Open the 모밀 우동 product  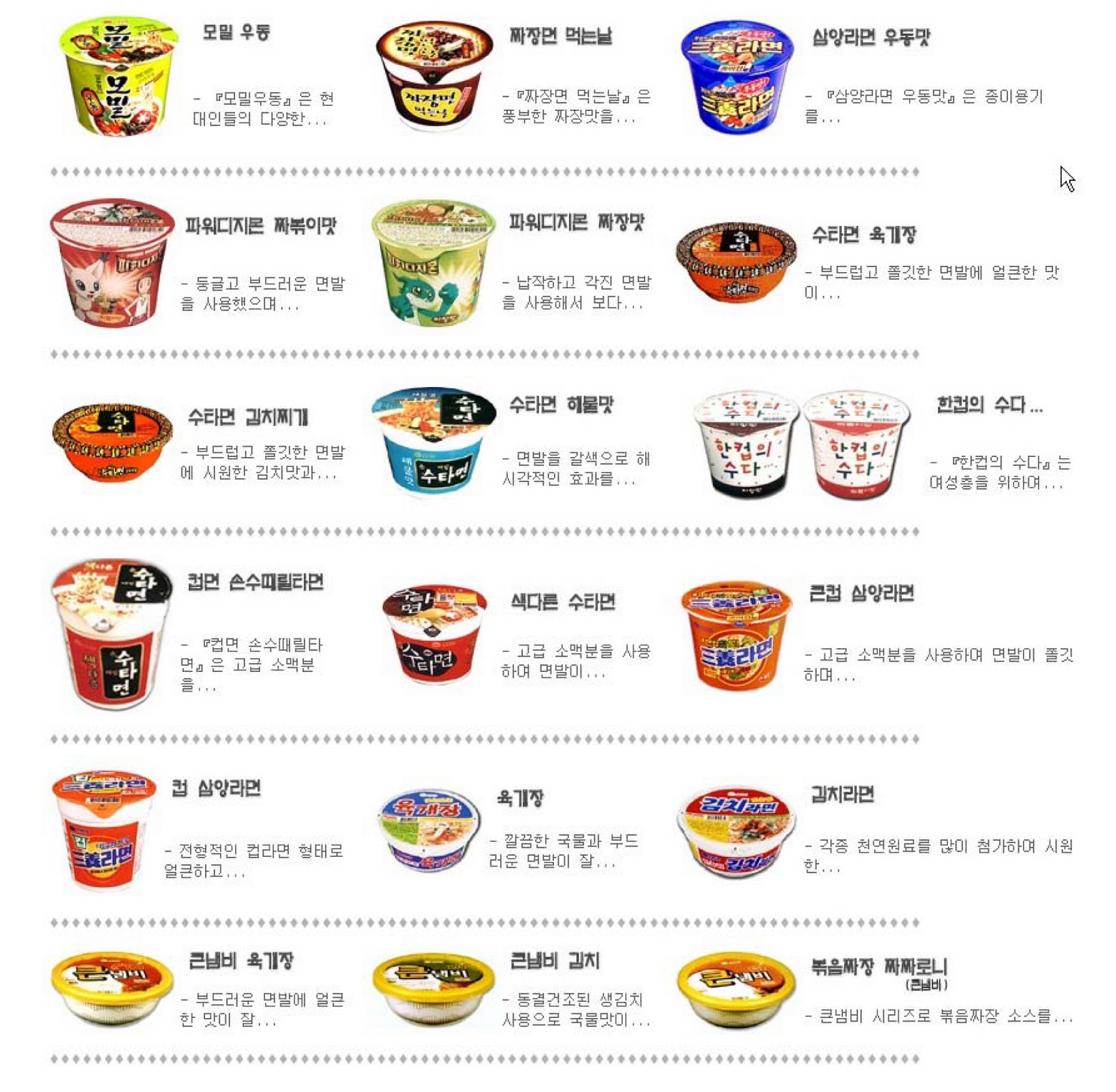point(236,33)
